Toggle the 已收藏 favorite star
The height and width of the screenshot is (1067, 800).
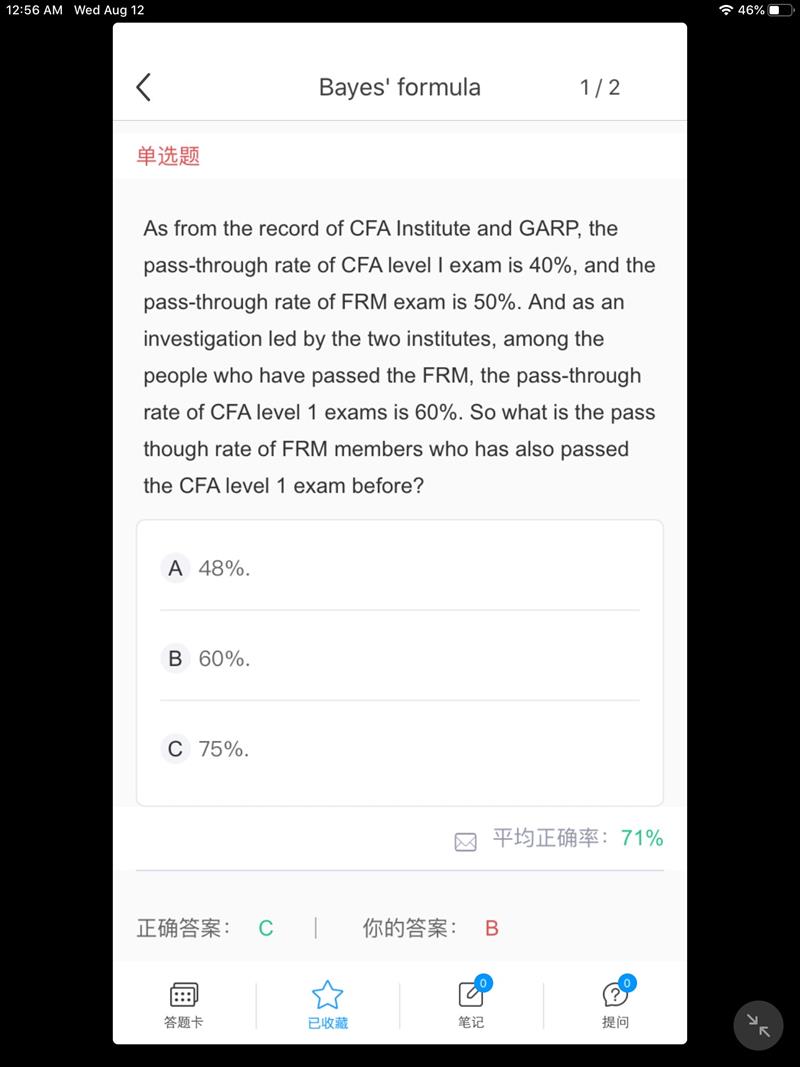327,1005
